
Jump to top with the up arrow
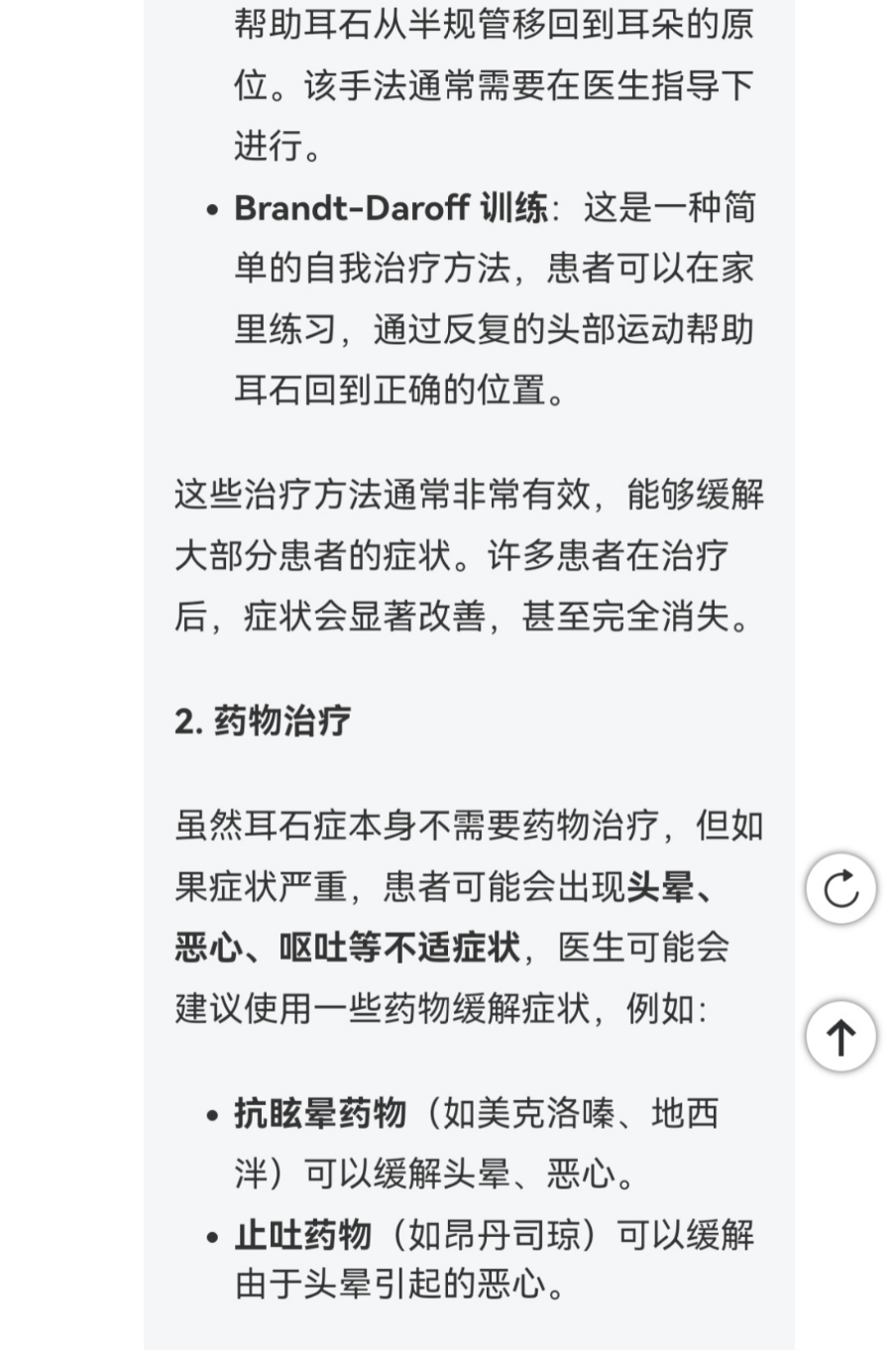click(x=840, y=1037)
